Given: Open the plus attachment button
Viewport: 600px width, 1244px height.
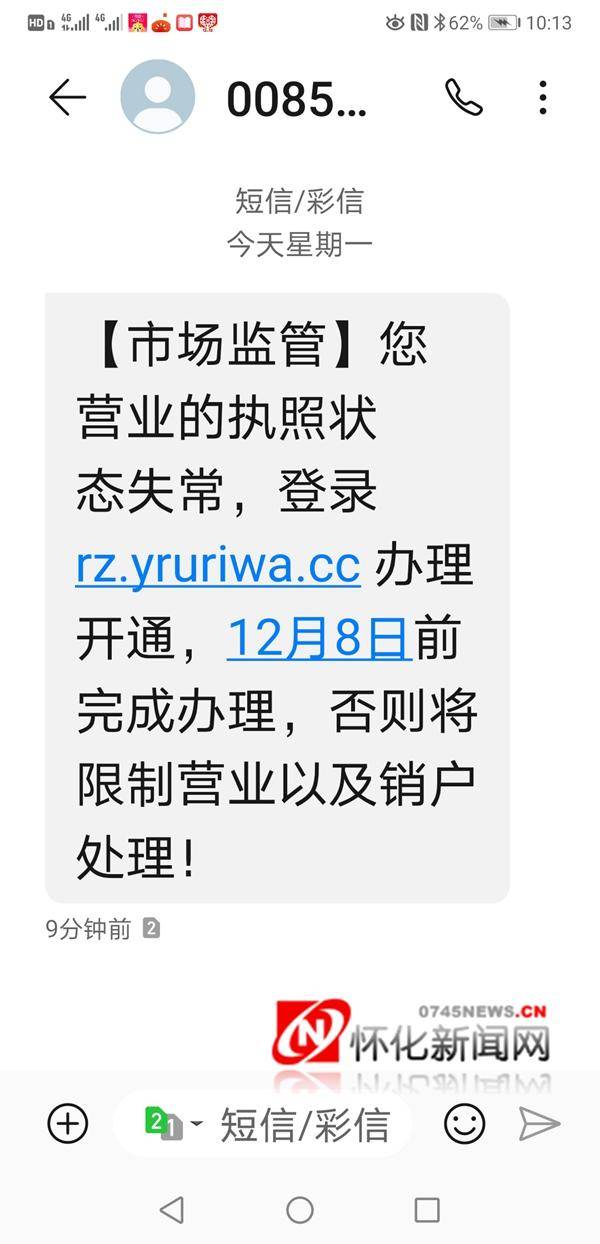Looking at the screenshot, I should coord(68,1124).
